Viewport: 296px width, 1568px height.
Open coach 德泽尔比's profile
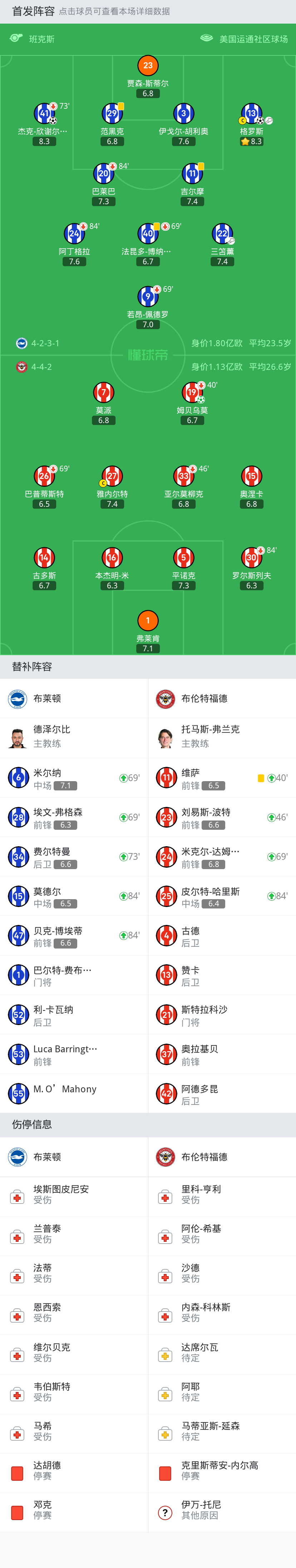[x=74, y=737]
